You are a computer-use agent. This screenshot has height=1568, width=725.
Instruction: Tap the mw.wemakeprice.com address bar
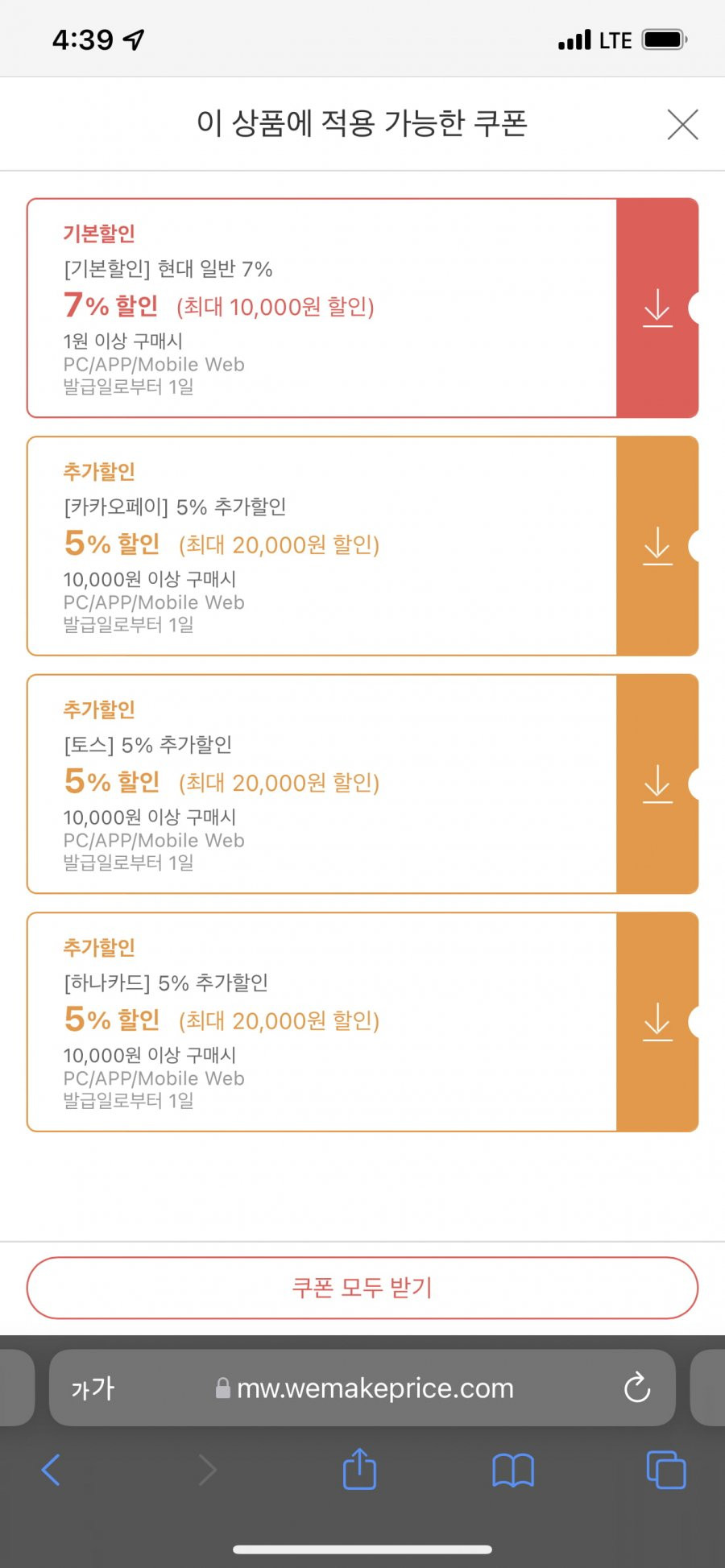(362, 1388)
